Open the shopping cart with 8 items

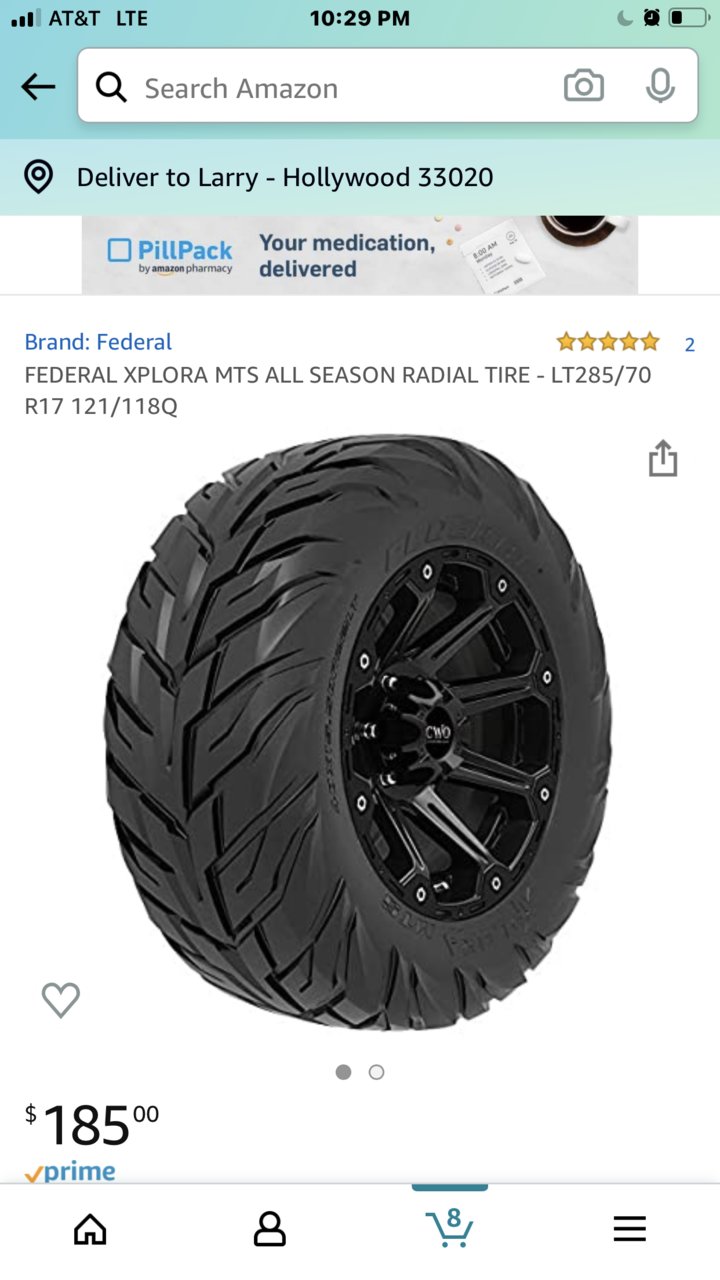[x=450, y=1226]
